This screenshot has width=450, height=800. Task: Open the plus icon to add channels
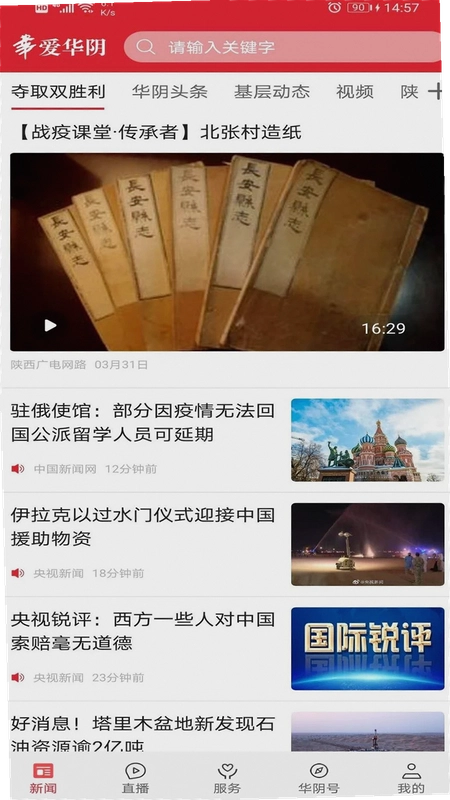[x=435, y=92]
